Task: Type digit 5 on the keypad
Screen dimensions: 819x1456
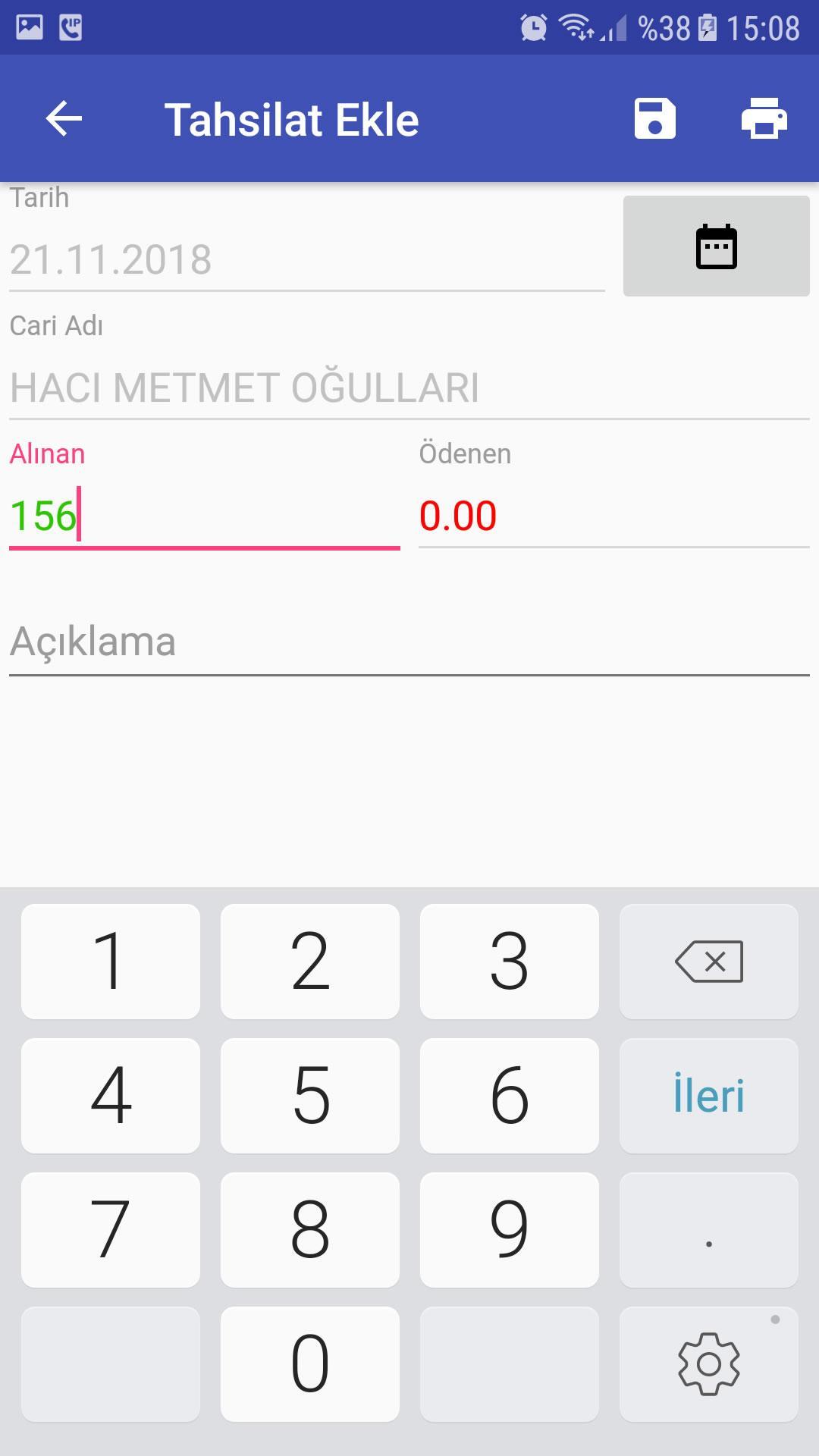Action: pos(310,1096)
